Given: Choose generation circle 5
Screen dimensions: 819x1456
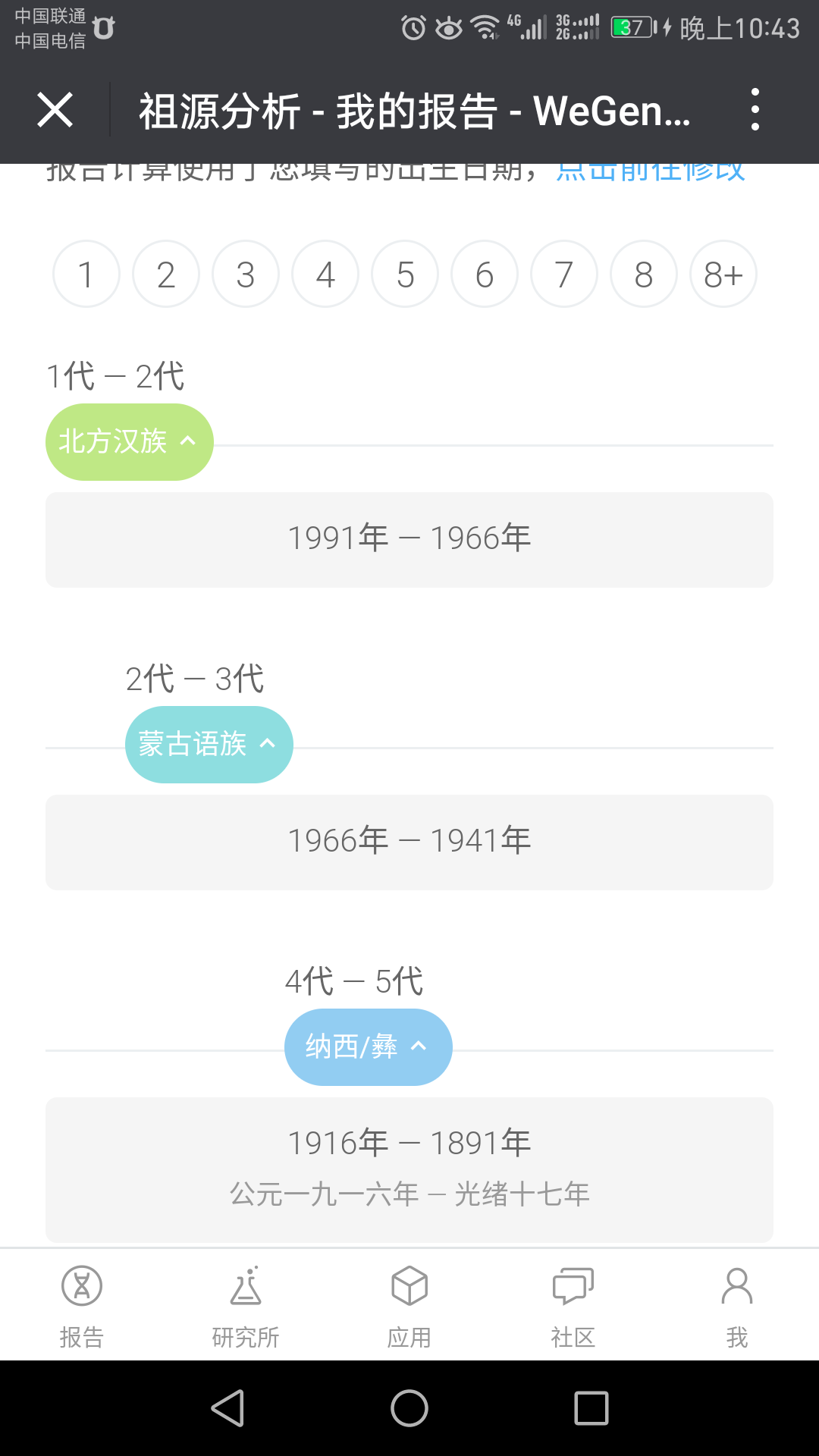Looking at the screenshot, I should 405,274.
